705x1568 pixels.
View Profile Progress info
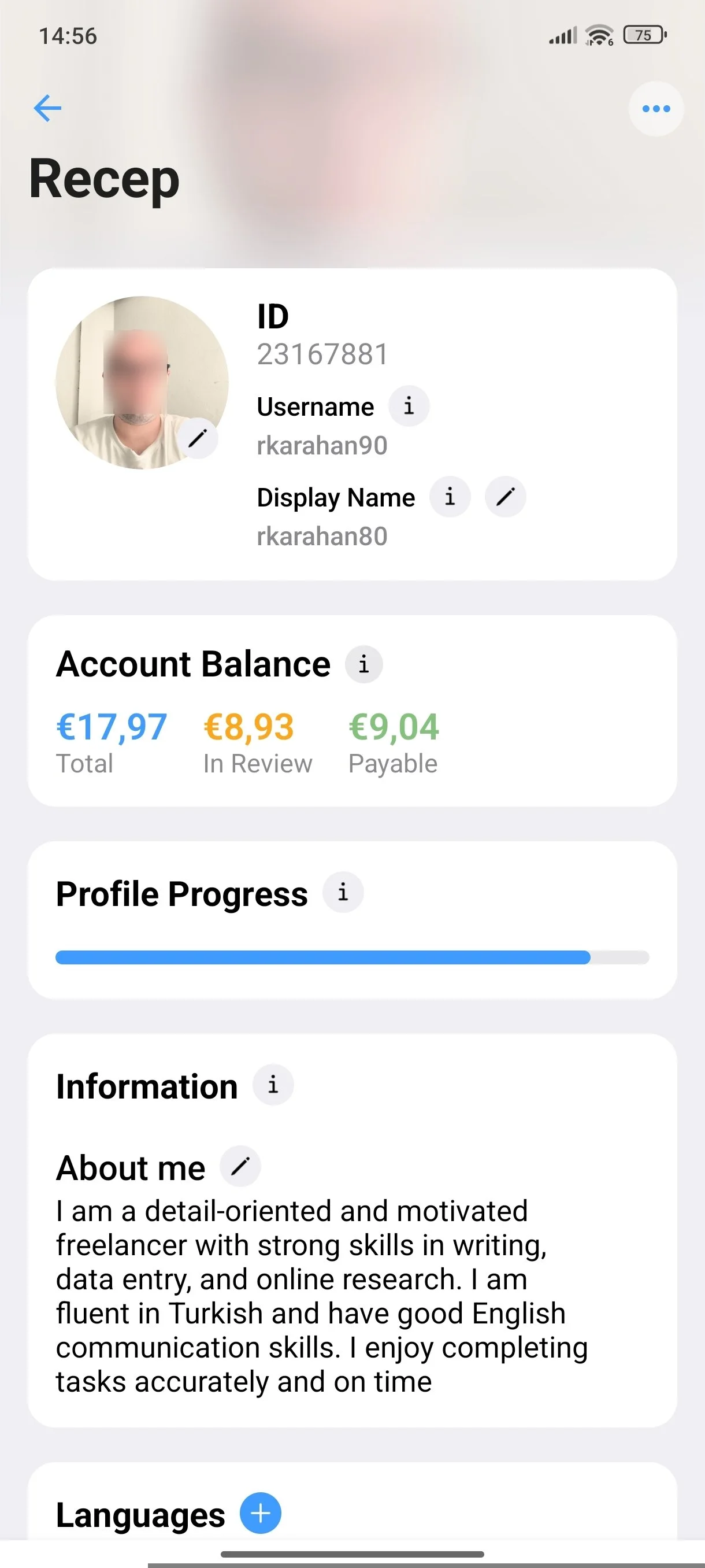pos(343,892)
